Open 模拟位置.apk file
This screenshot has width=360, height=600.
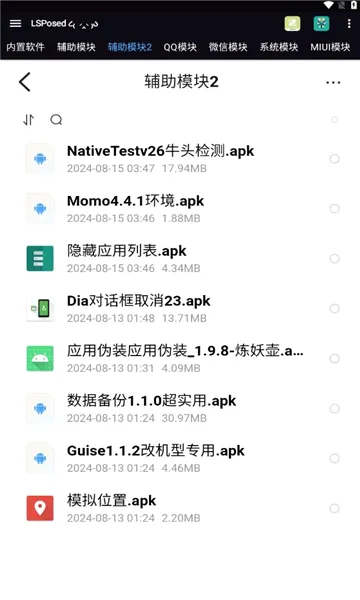[x=180, y=508]
